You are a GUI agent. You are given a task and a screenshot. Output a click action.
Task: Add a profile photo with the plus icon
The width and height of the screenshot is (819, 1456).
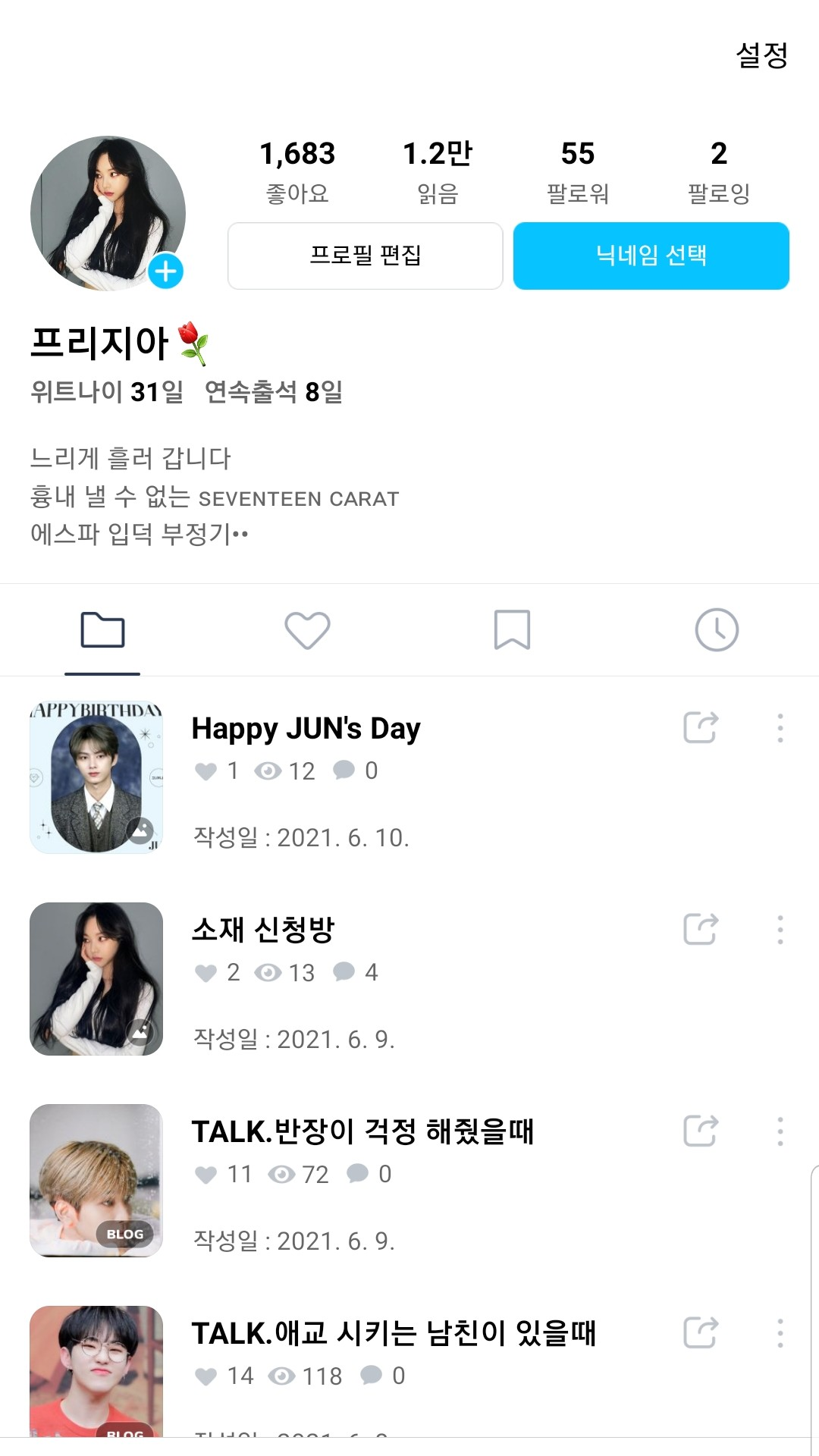click(165, 271)
